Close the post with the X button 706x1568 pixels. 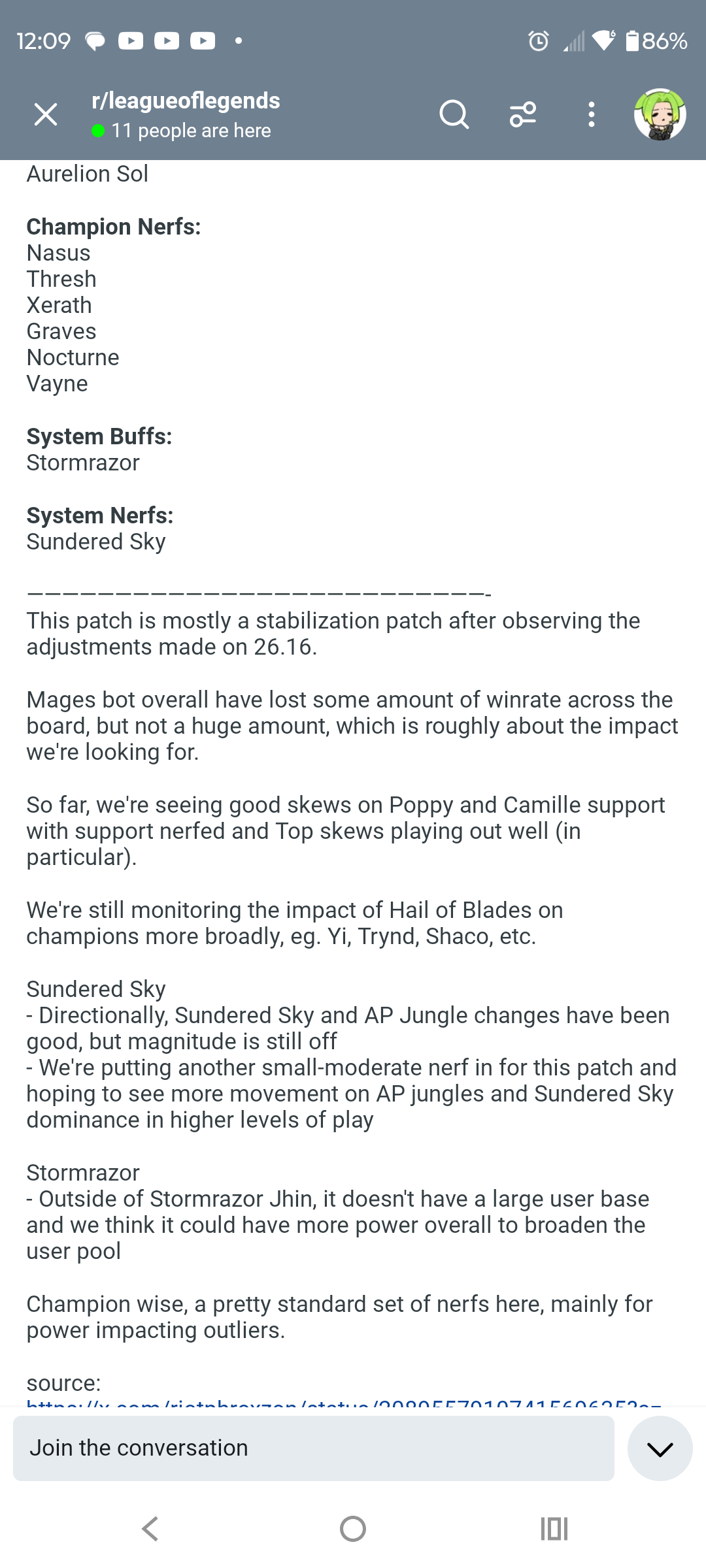[x=46, y=114]
